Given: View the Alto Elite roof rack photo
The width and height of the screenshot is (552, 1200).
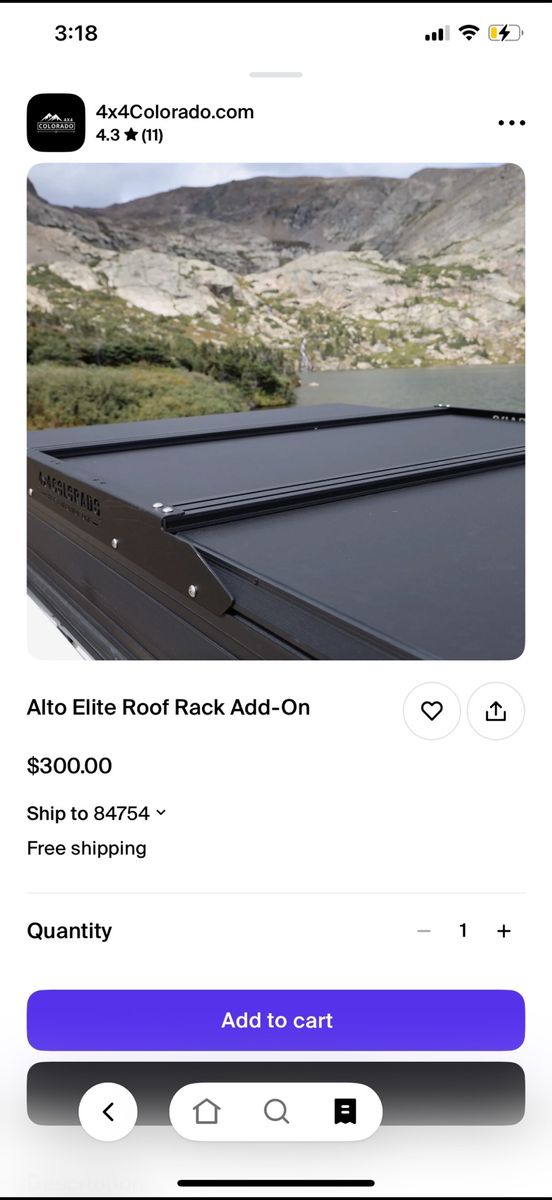Looking at the screenshot, I should 276,411.
